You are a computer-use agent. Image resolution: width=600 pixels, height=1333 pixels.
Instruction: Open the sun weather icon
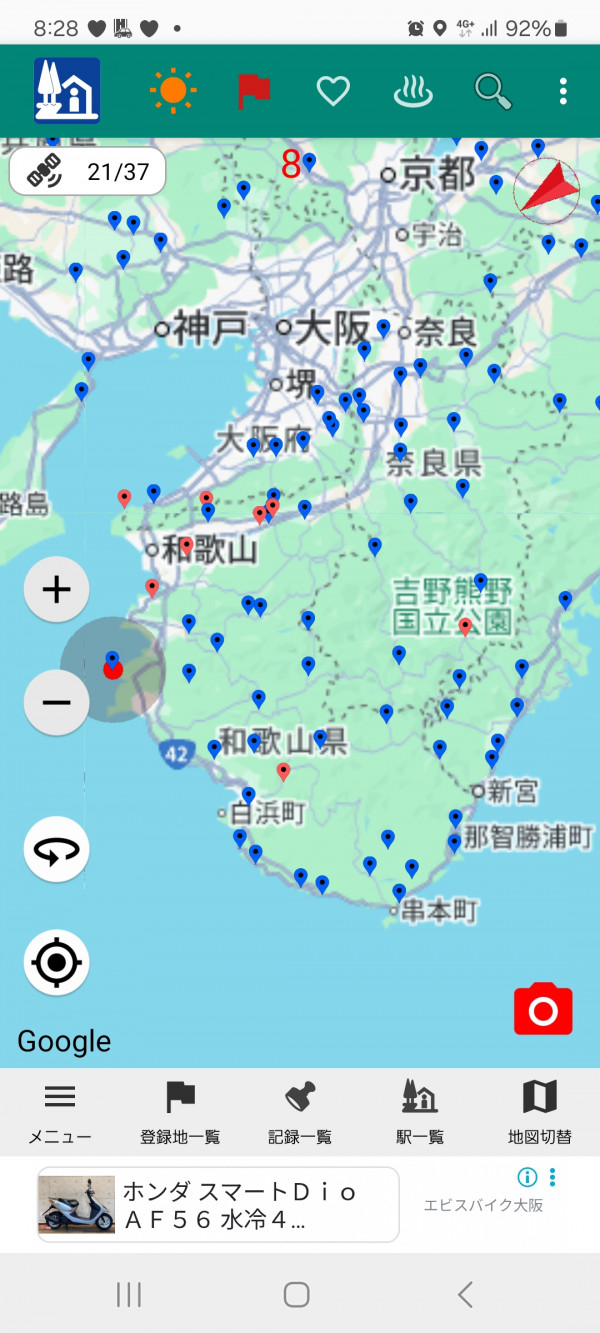(172, 91)
